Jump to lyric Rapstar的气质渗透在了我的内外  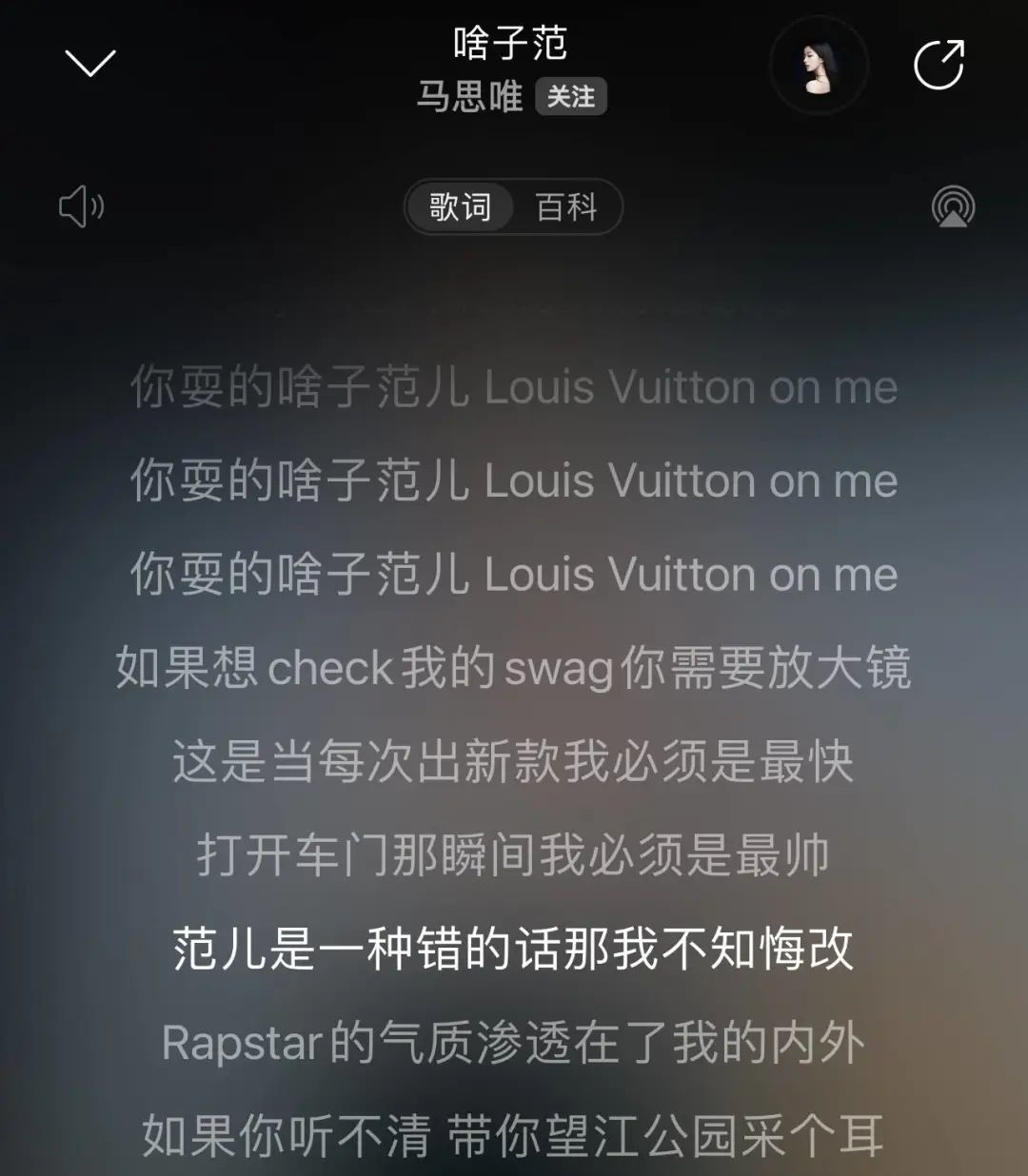pos(514,1043)
